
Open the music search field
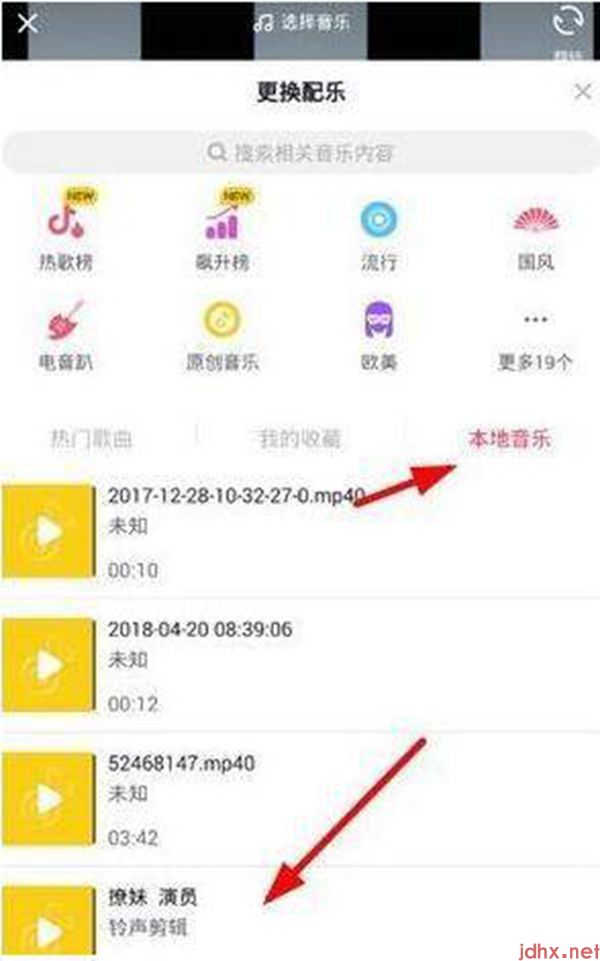point(300,153)
